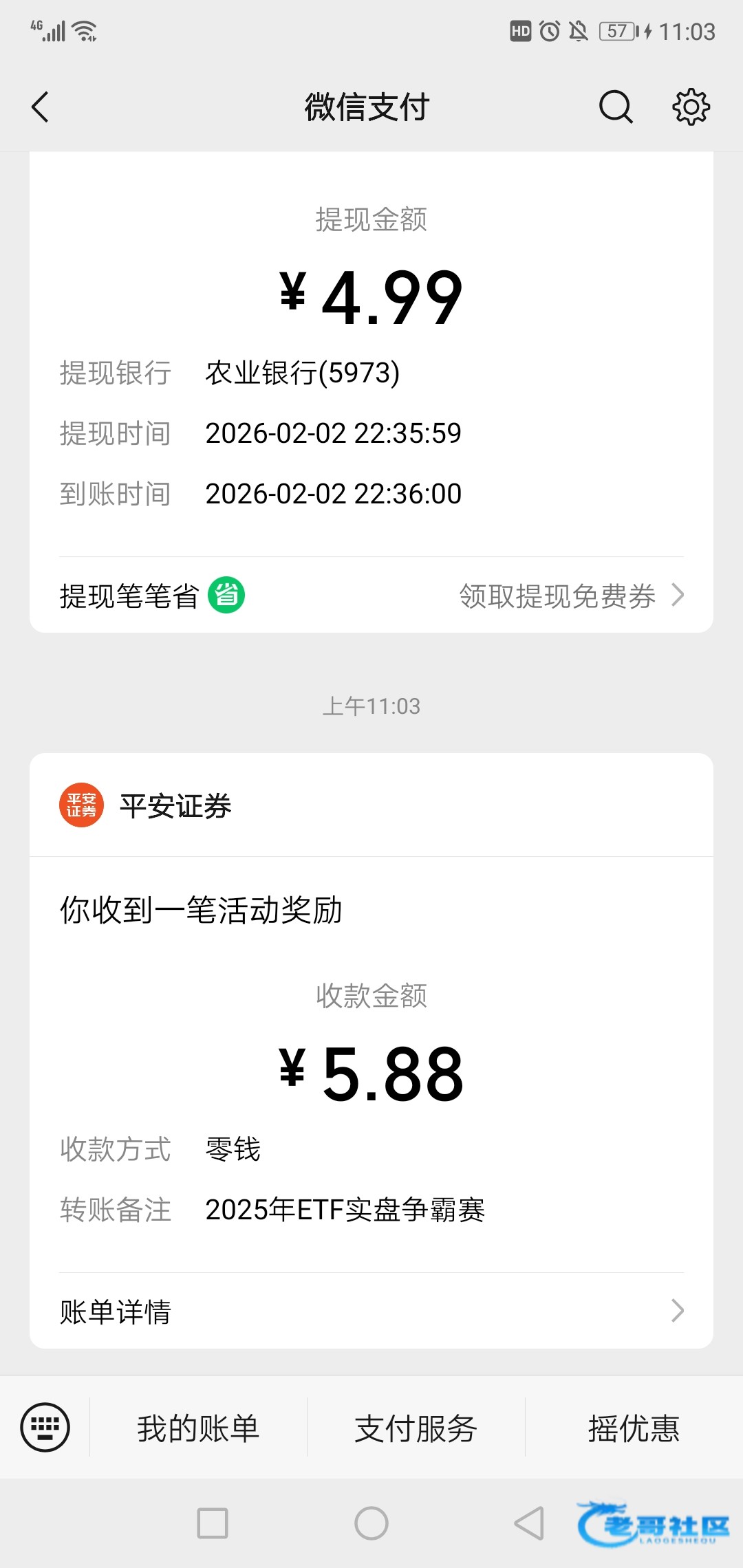This screenshot has height=1568, width=743.
Task: Switch to keyboard input mode
Action: pyautogui.click(x=45, y=1428)
